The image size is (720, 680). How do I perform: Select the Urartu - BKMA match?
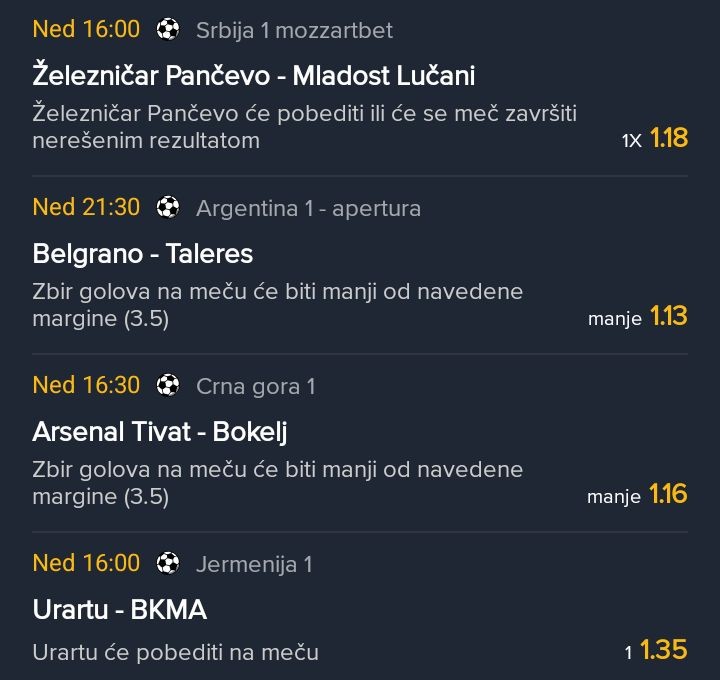(x=120, y=609)
